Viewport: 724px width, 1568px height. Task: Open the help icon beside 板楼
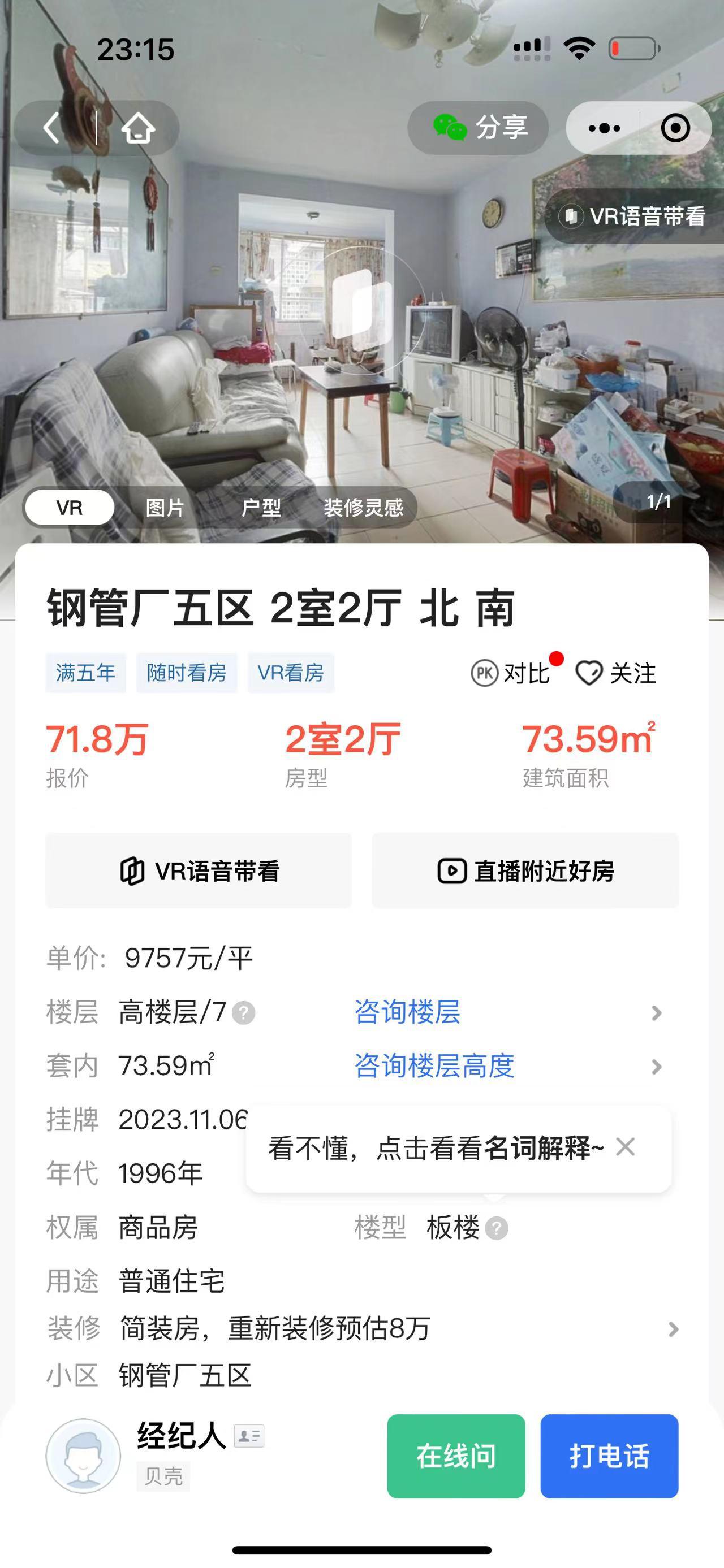pos(497,1228)
